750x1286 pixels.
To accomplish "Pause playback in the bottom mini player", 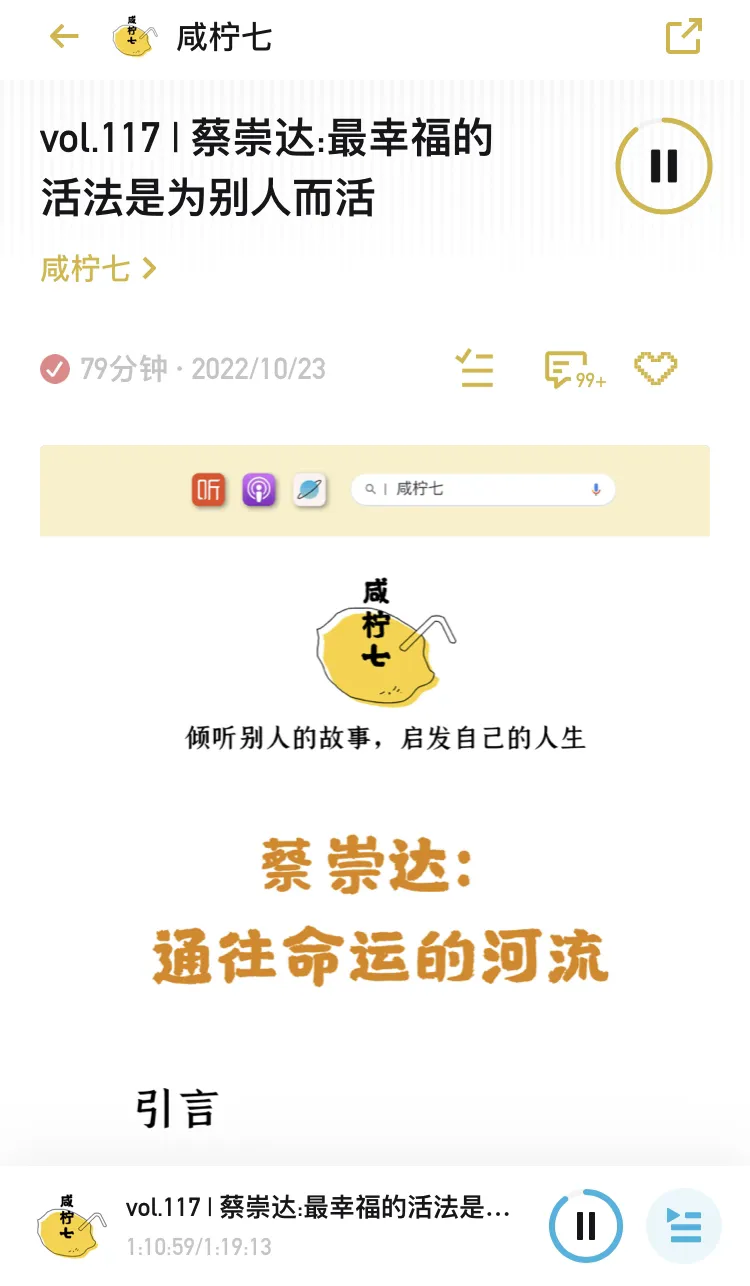I will 586,1225.
